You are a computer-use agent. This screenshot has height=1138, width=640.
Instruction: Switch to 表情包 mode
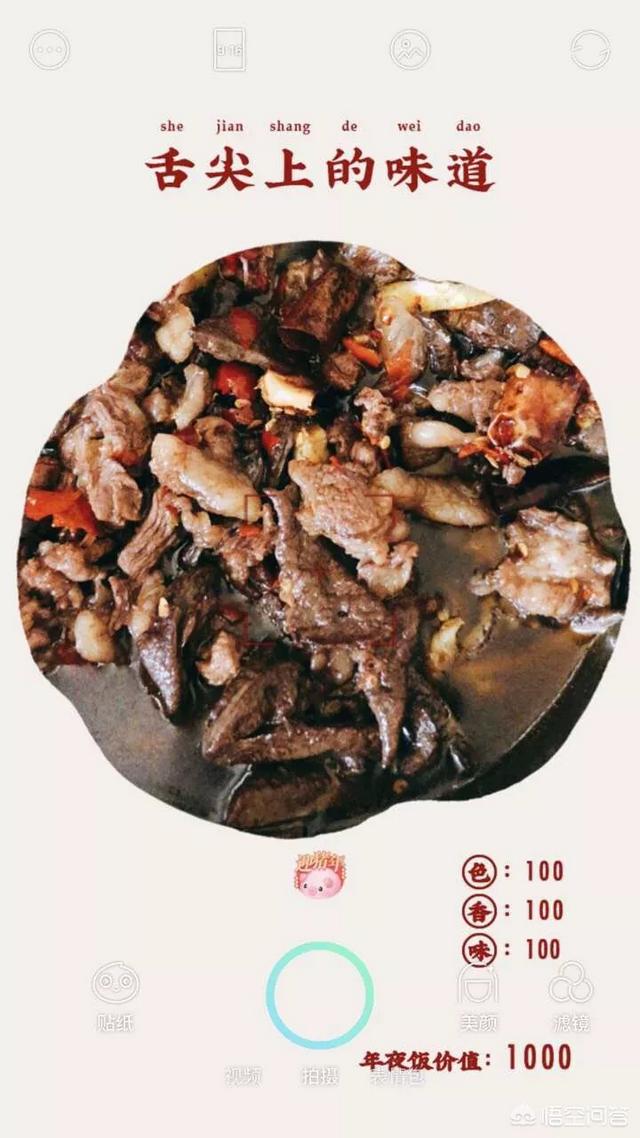397,1075
